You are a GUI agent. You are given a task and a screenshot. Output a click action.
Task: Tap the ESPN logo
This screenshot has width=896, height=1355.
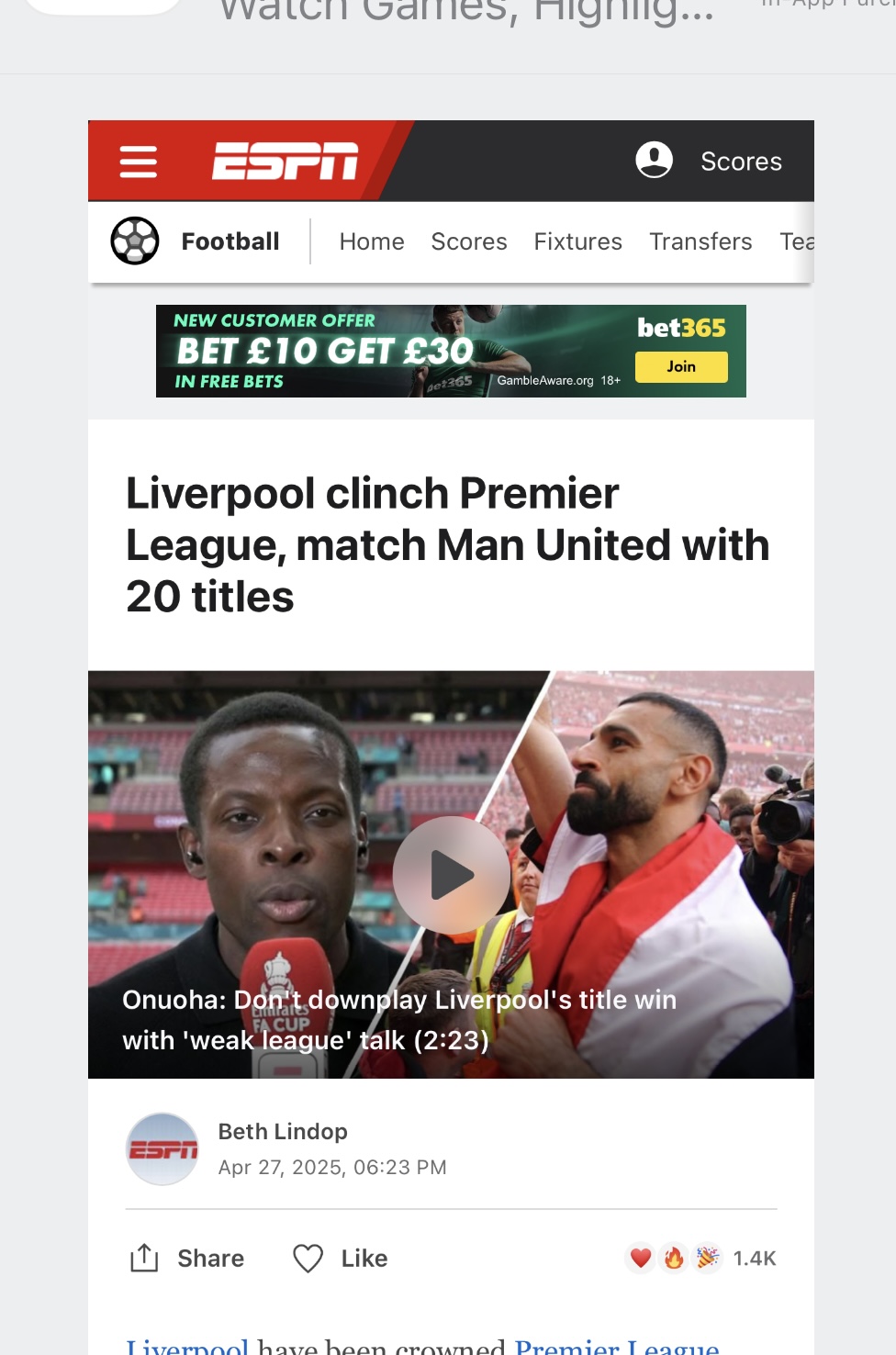click(285, 161)
